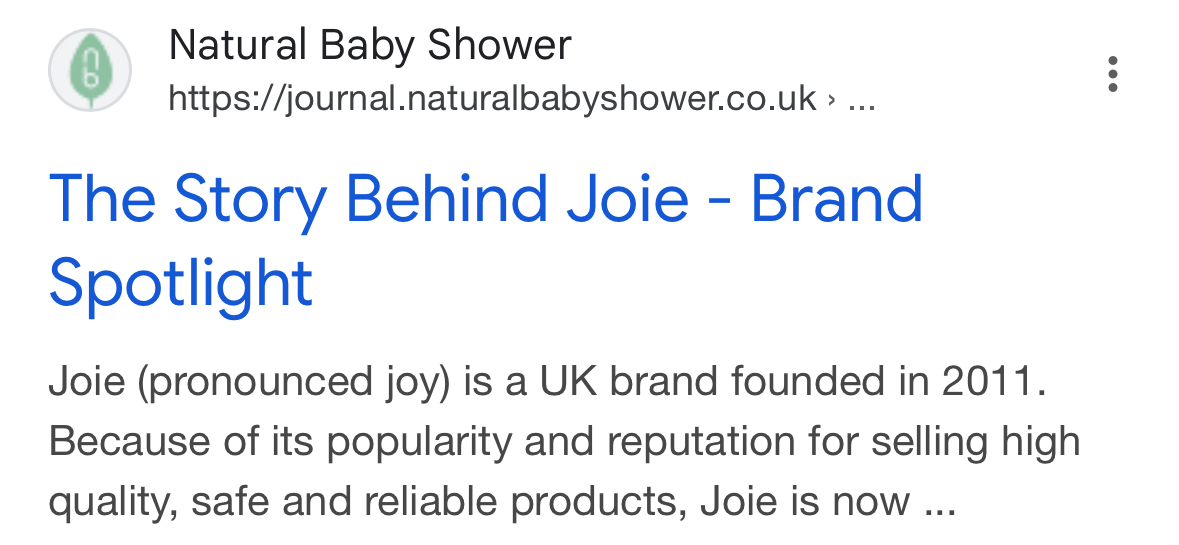The image size is (1179, 545).
Task: Open 'The Story Behind Joie' result link
Action: [485, 199]
